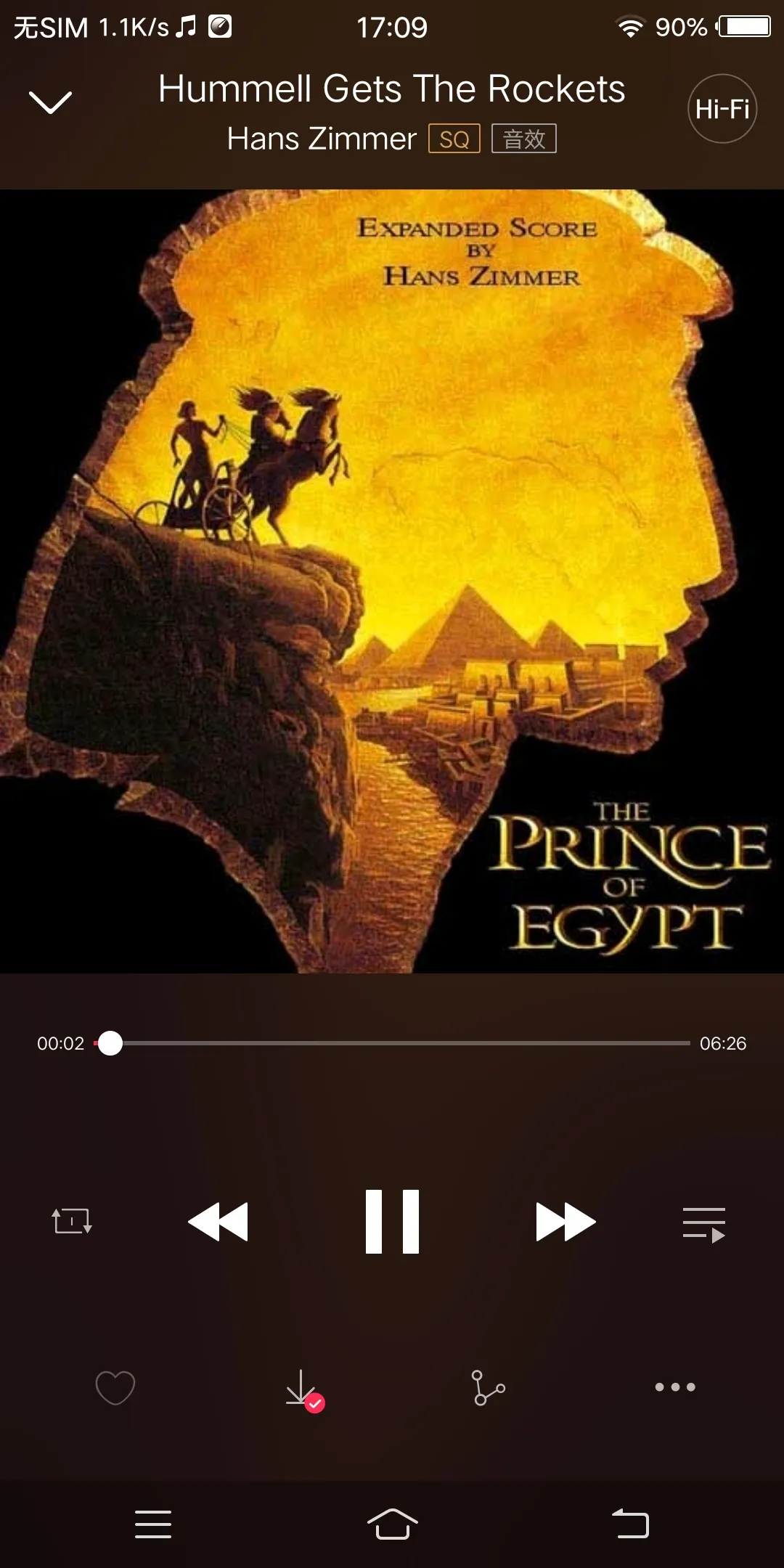The height and width of the screenshot is (1568, 784).
Task: Like this song with the heart icon
Action: click(115, 1387)
